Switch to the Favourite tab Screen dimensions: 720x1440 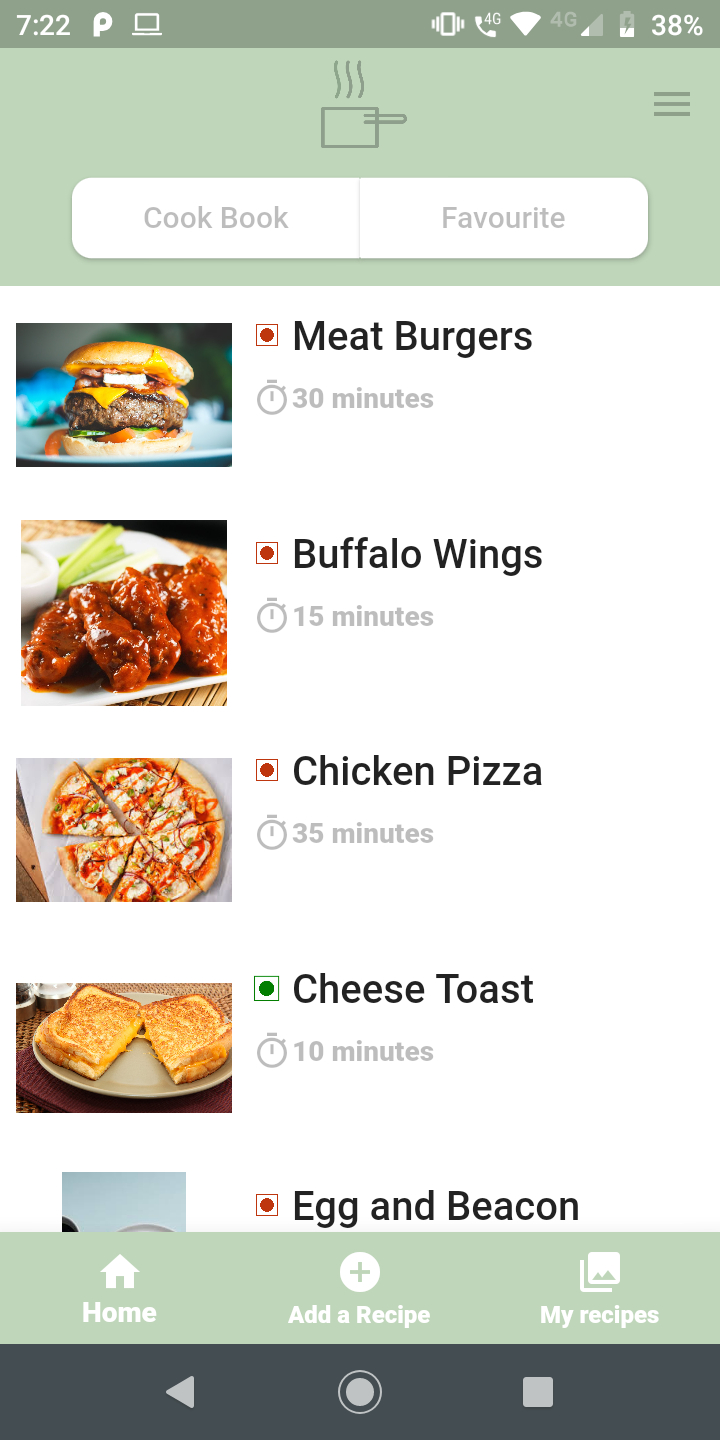[503, 218]
